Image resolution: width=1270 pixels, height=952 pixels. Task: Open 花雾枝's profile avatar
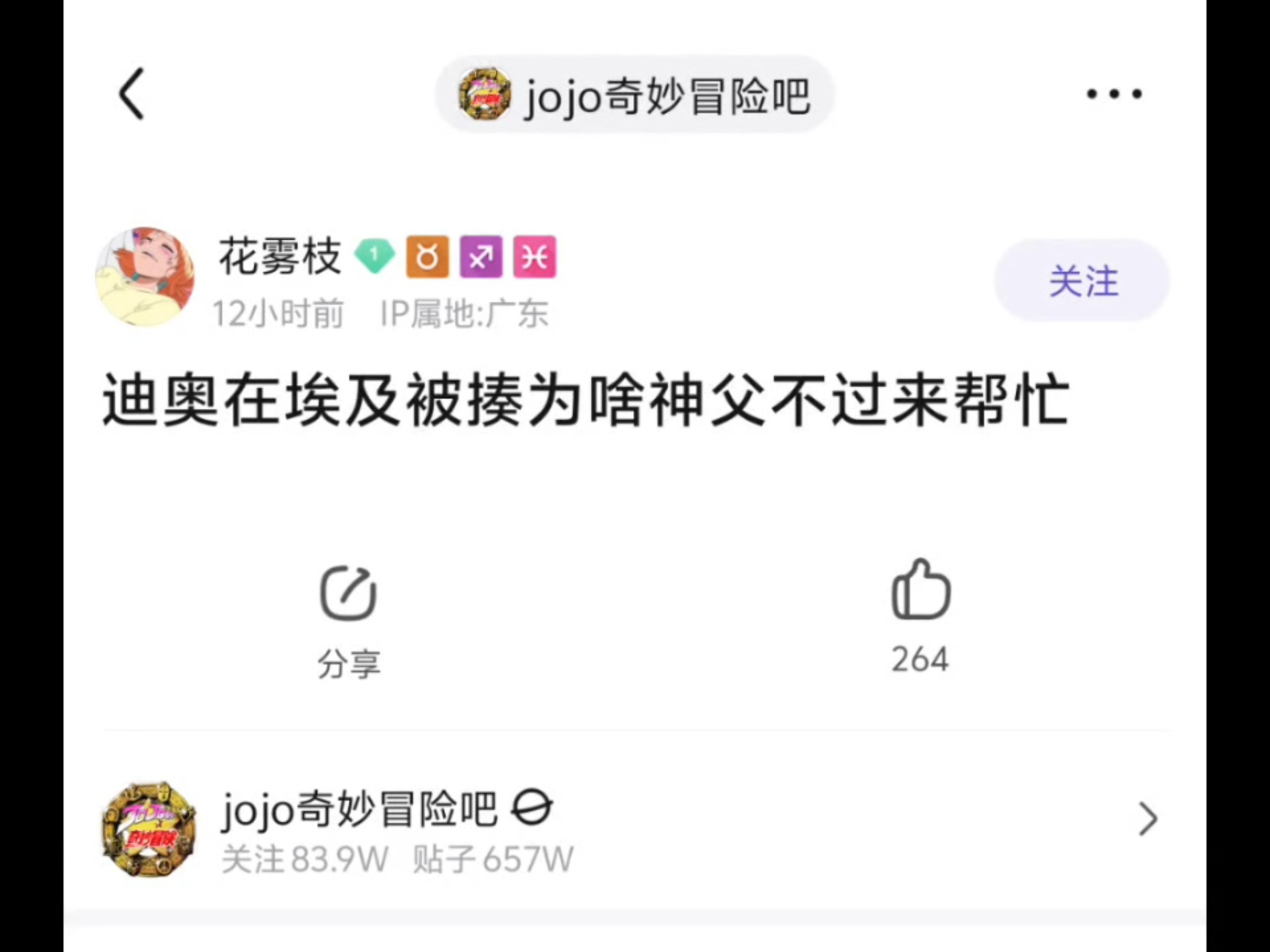point(146,276)
